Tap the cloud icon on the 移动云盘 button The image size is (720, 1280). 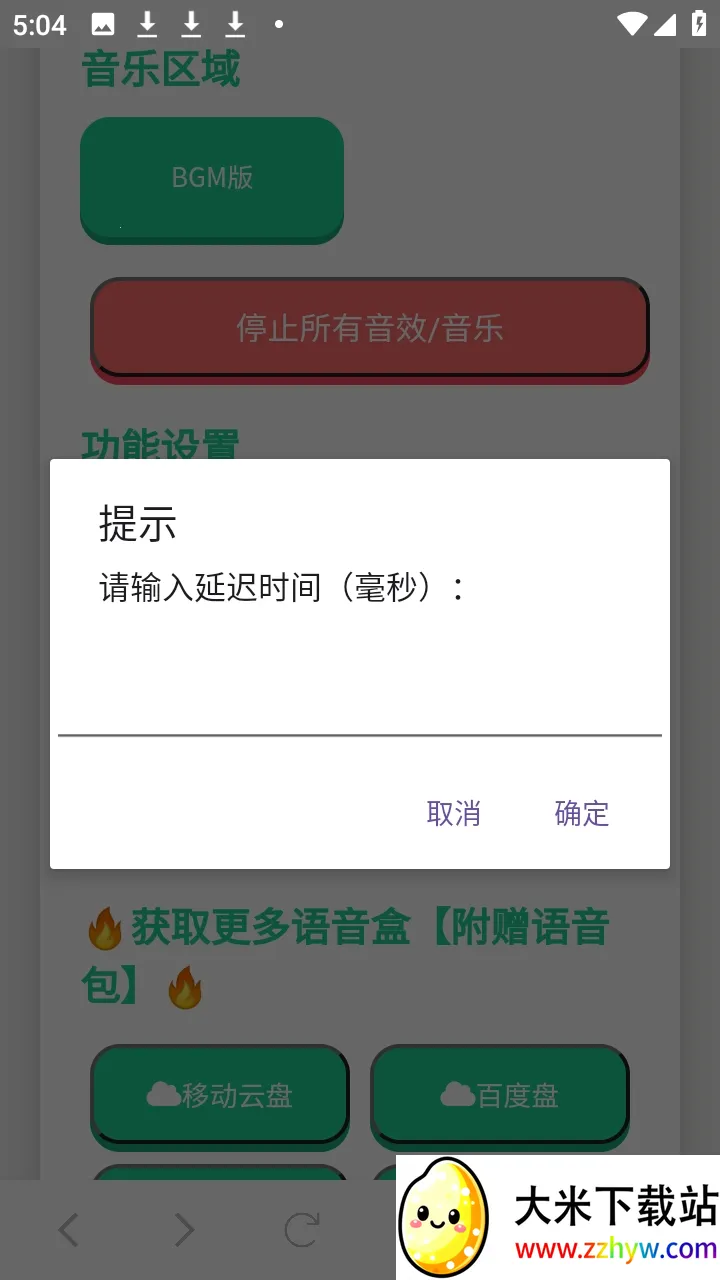163,1095
